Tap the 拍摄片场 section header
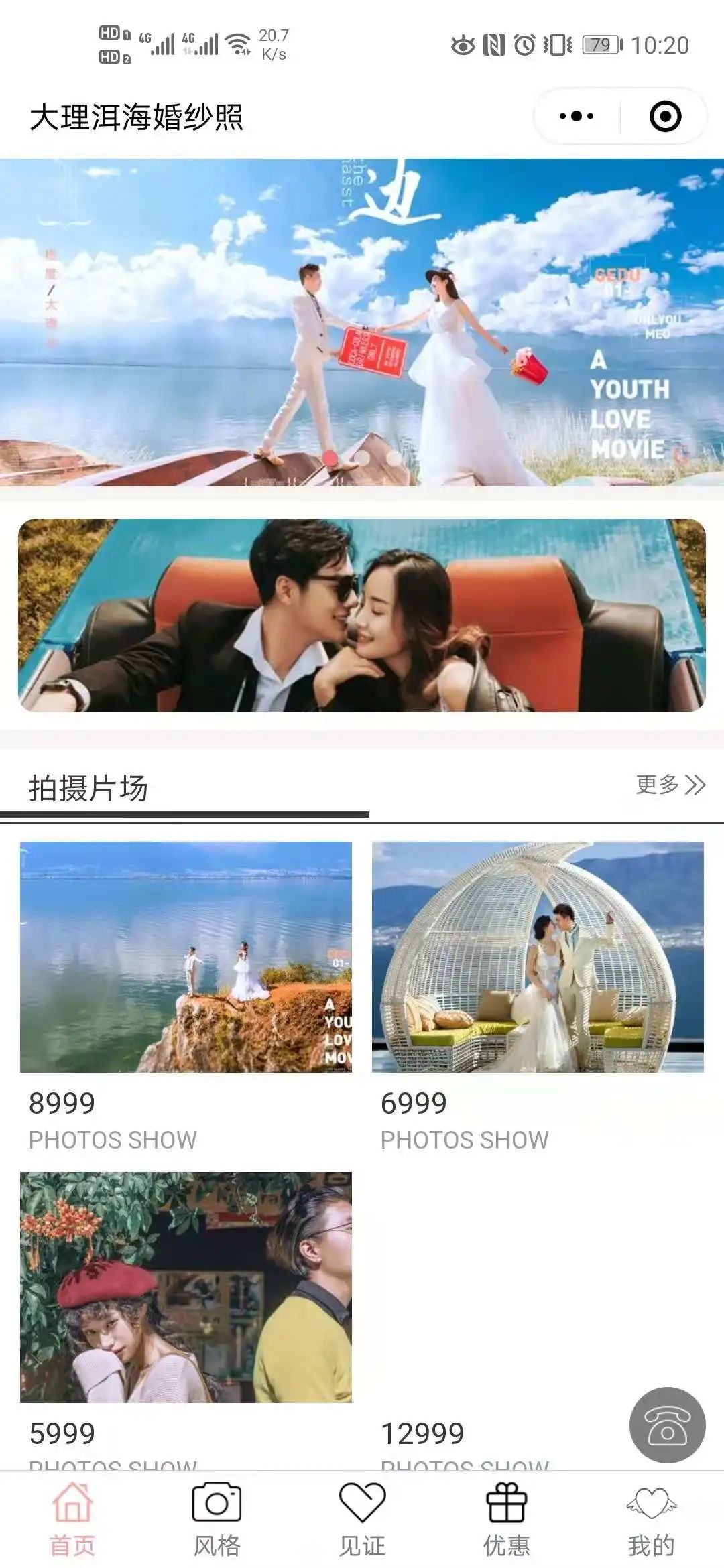Image resolution: width=724 pixels, height=1568 pixels. [x=90, y=786]
